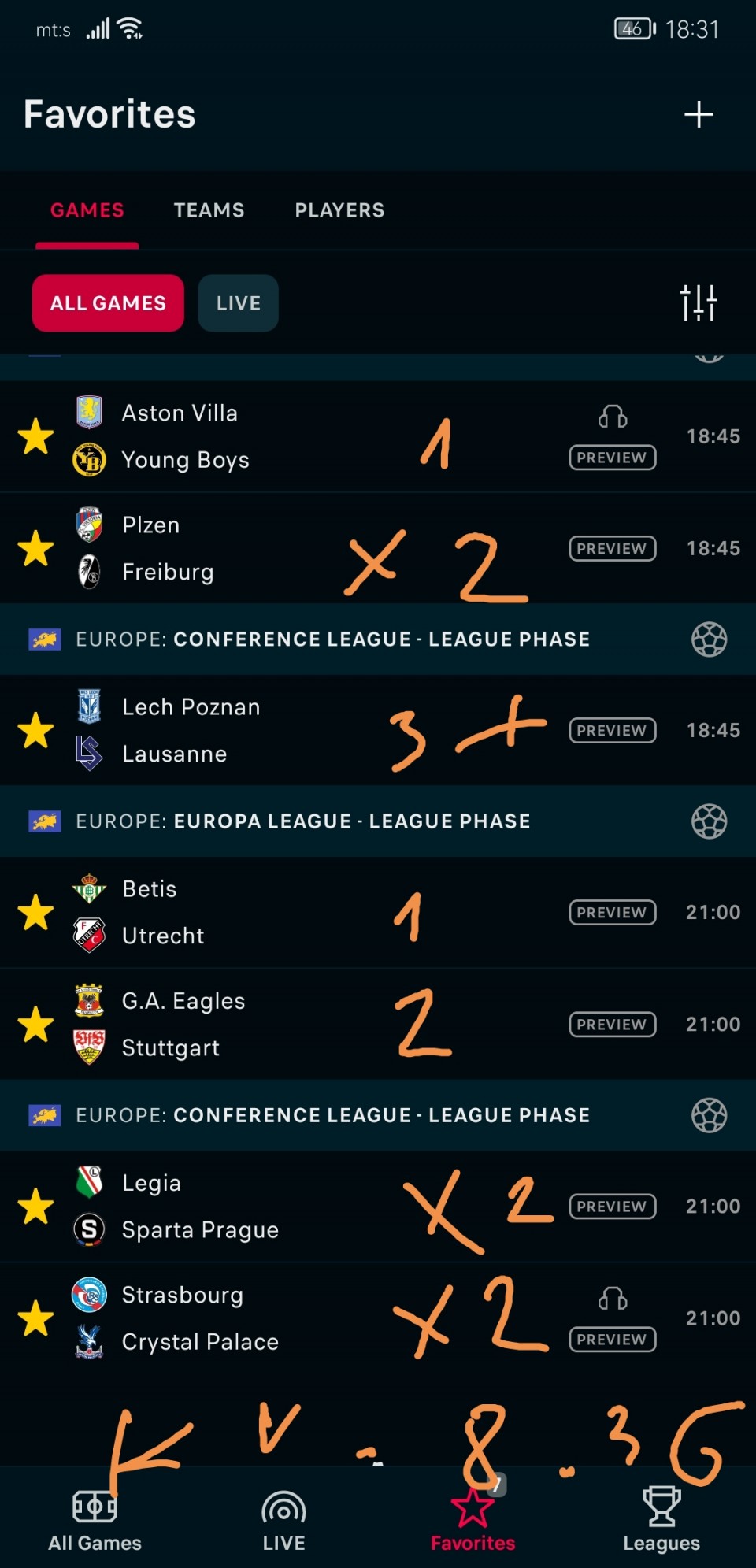Select the Favorites bottom tab
Screen dimensions: 756x1568
click(472, 1520)
